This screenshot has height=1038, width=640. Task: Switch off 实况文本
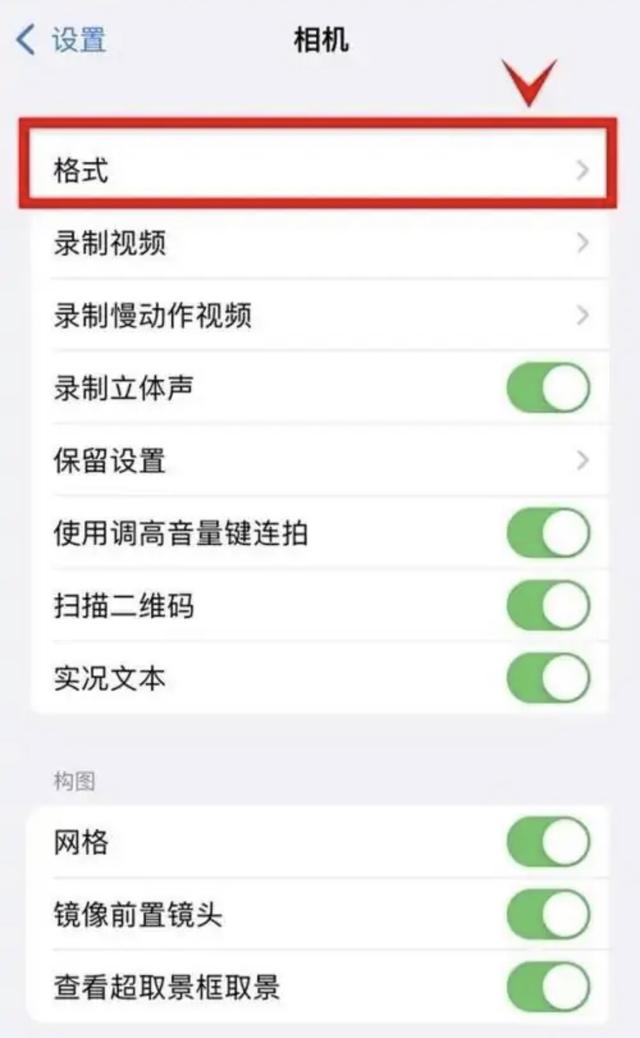pos(548,678)
